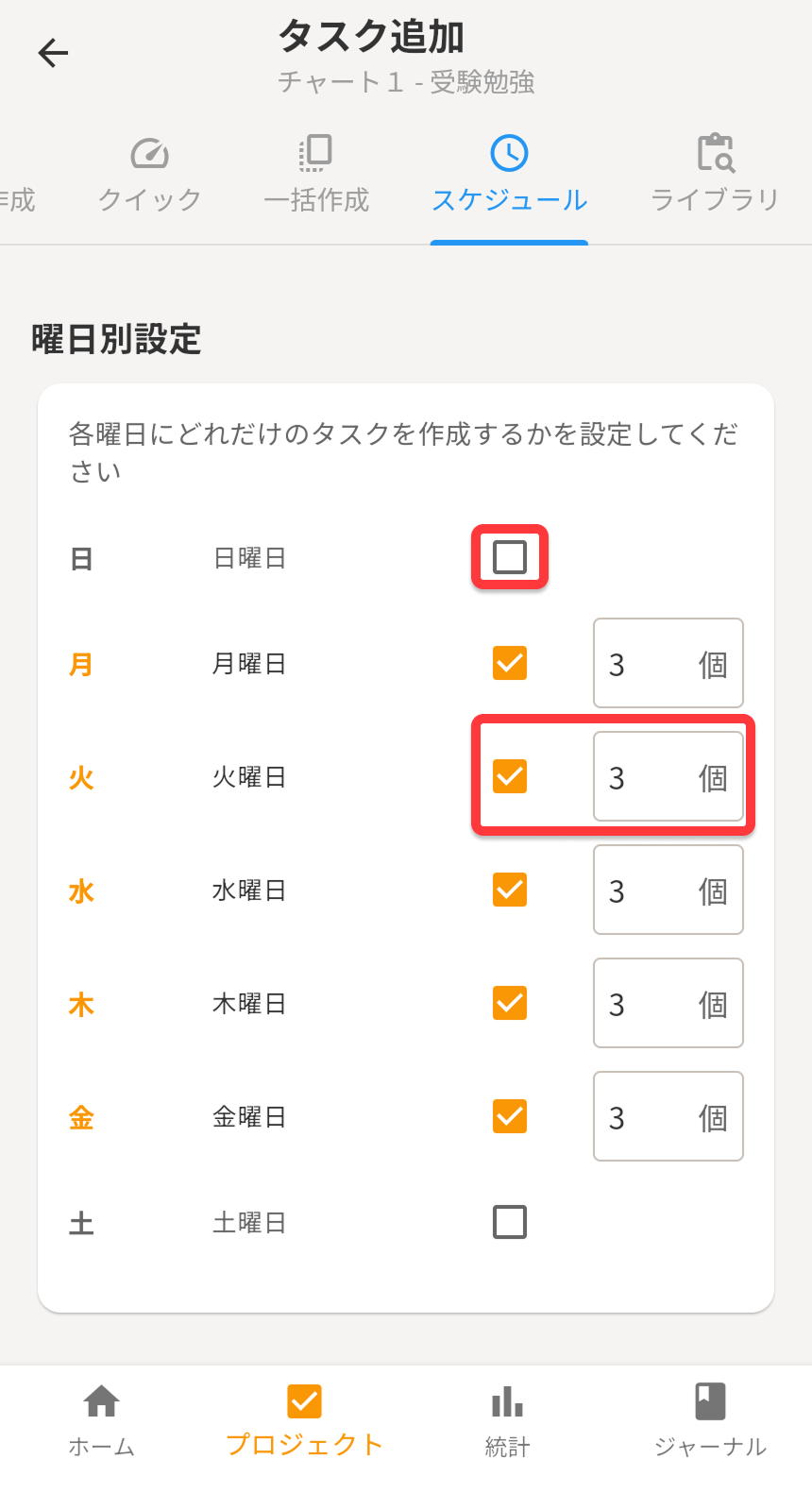Uncheck the 火曜日 Tuesday checkbox
The width and height of the screenshot is (812, 1493).
[x=509, y=776]
